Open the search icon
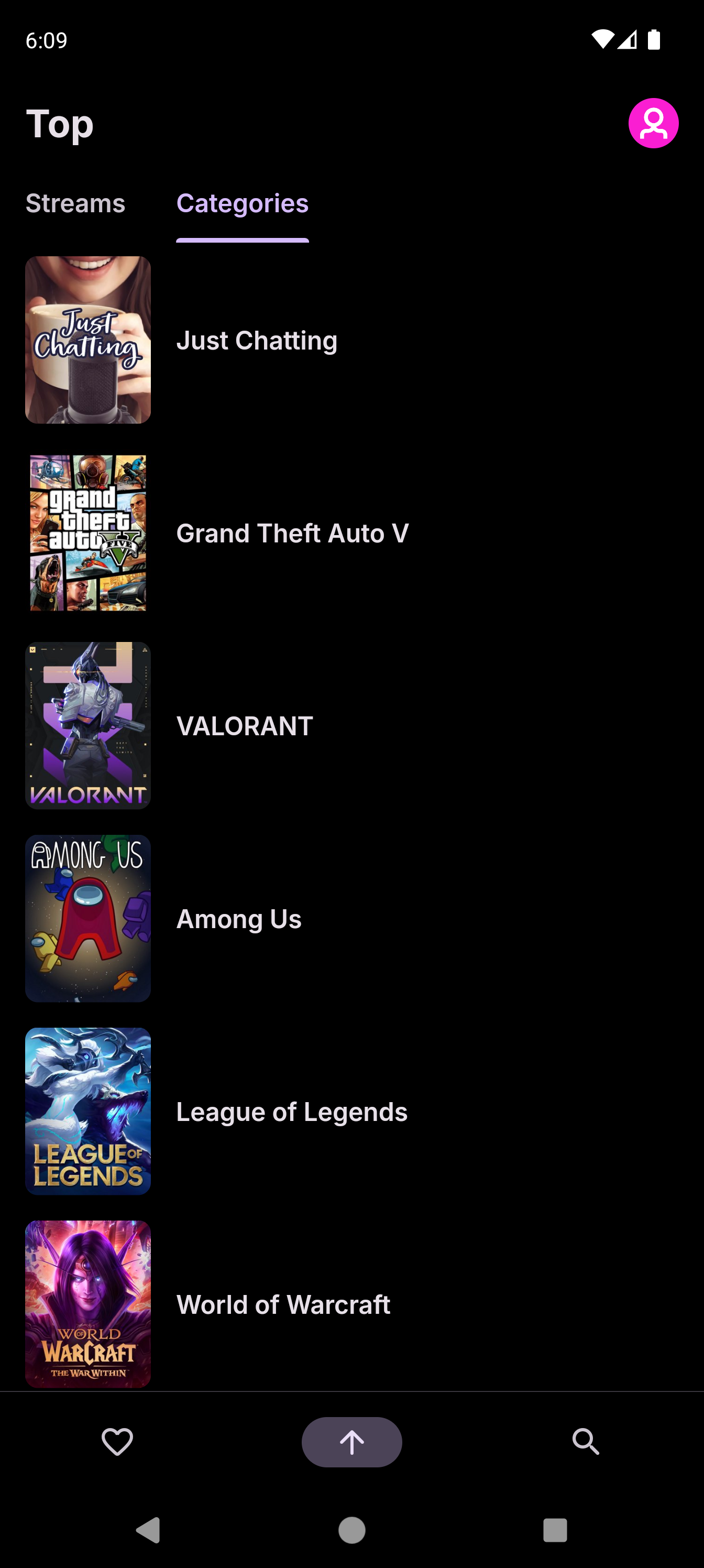Viewport: 704px width, 1568px height. pos(586,1441)
